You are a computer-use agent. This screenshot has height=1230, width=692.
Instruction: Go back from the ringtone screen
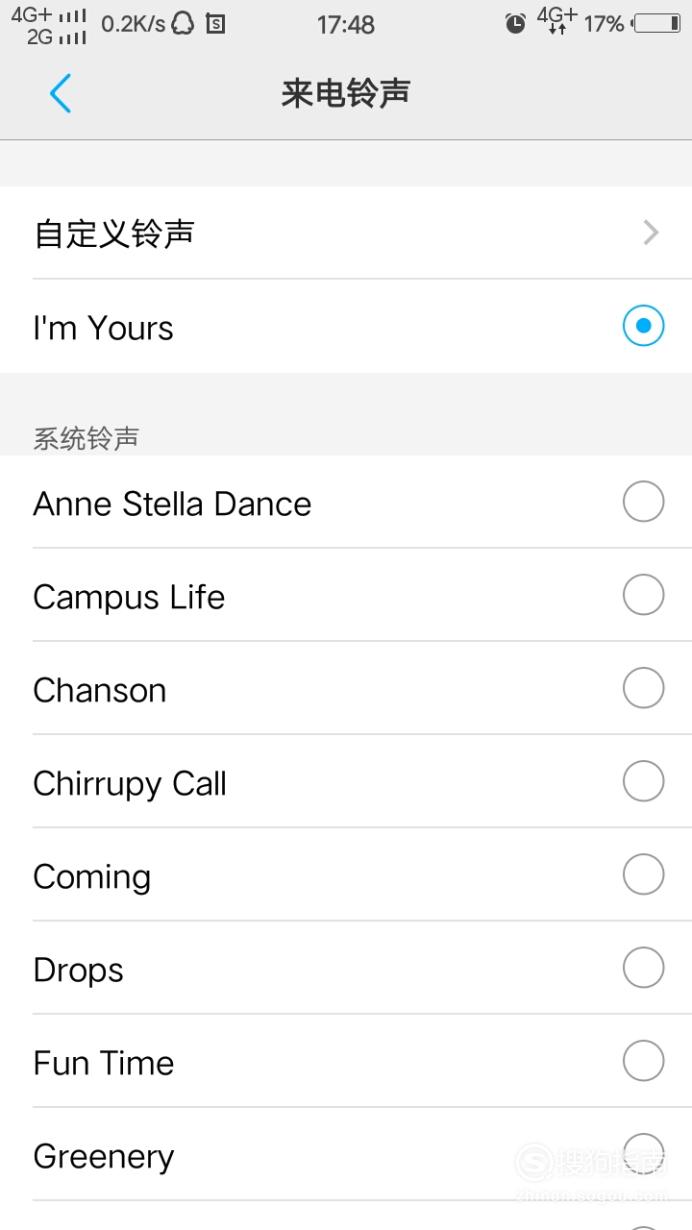(x=60, y=94)
